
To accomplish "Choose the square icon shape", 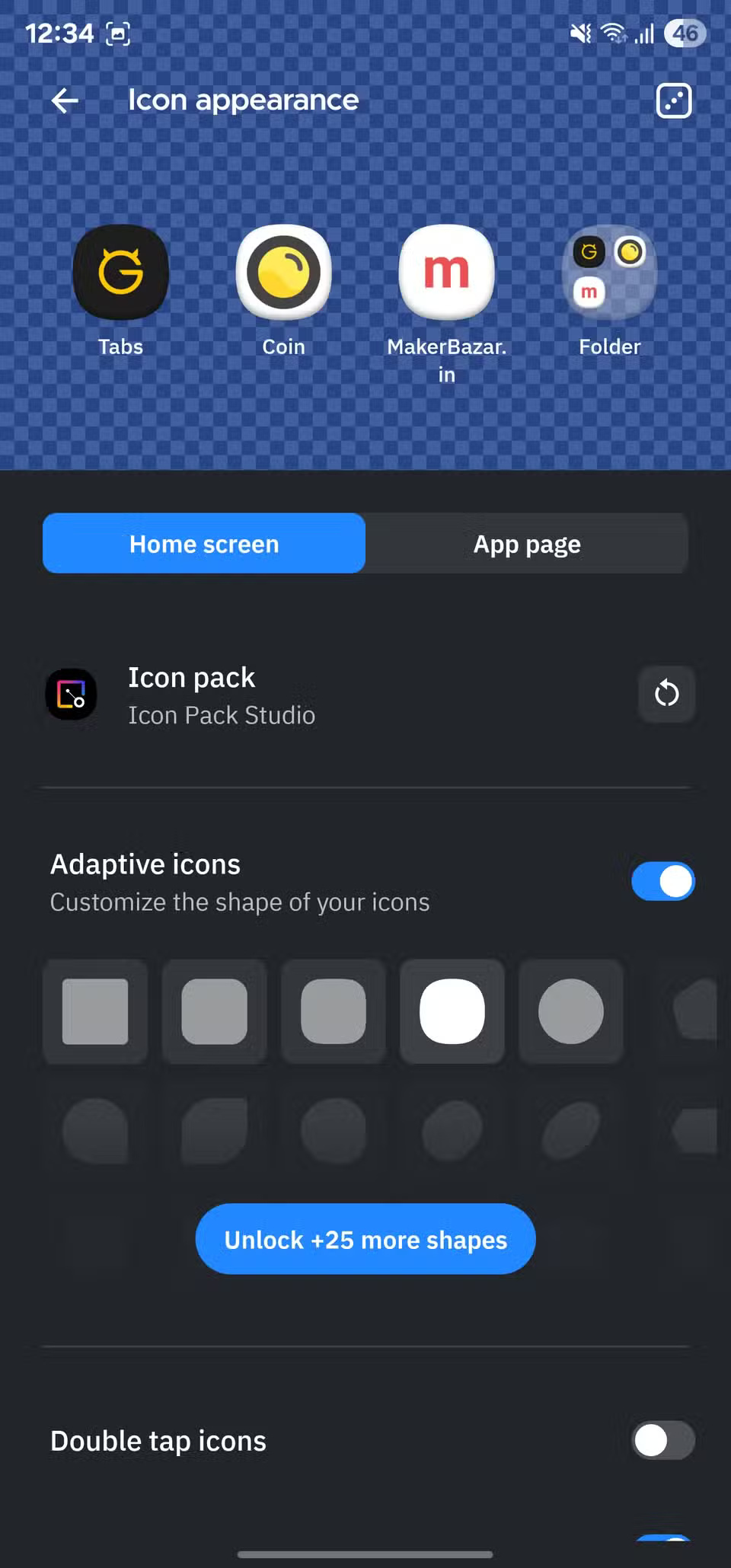I will 95,1011.
